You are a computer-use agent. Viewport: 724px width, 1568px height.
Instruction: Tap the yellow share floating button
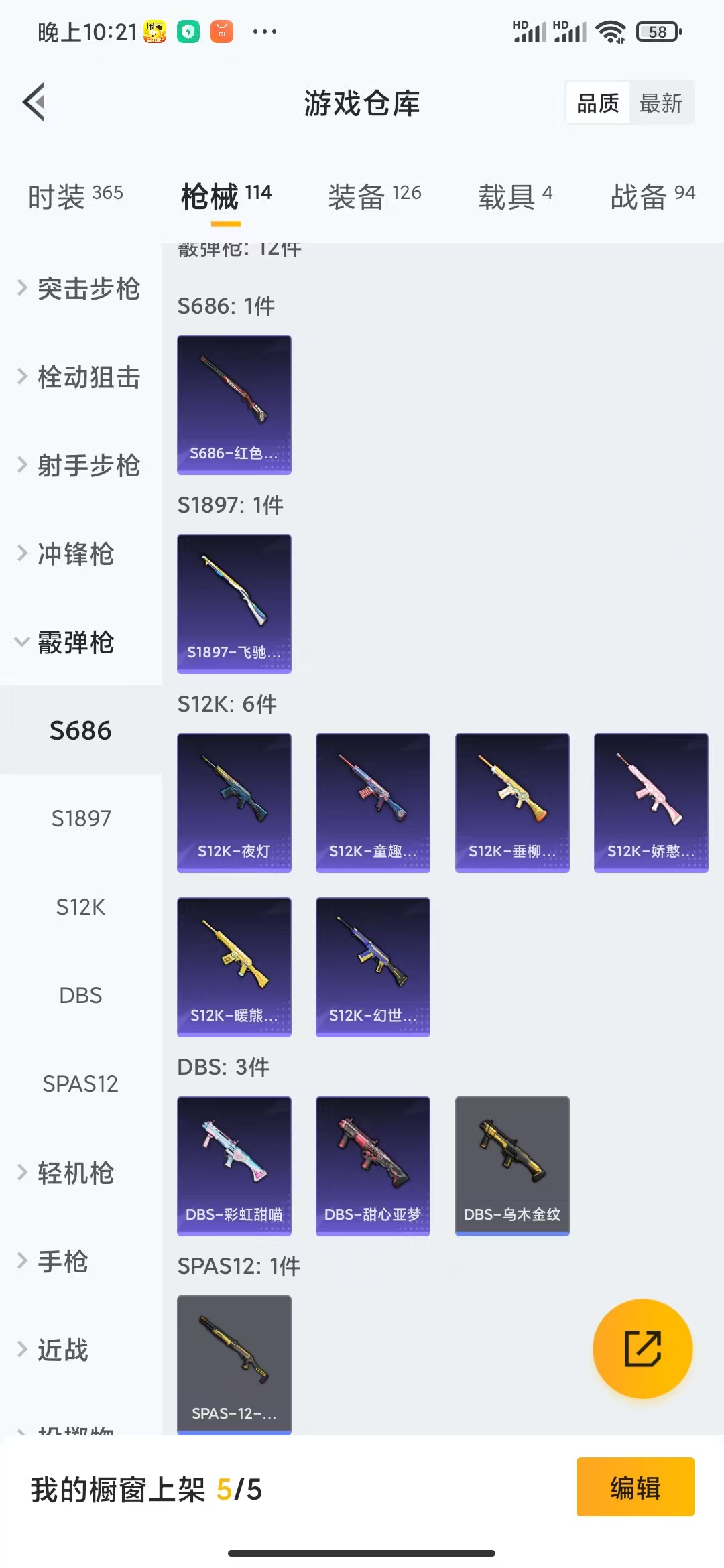pyautogui.click(x=642, y=1348)
